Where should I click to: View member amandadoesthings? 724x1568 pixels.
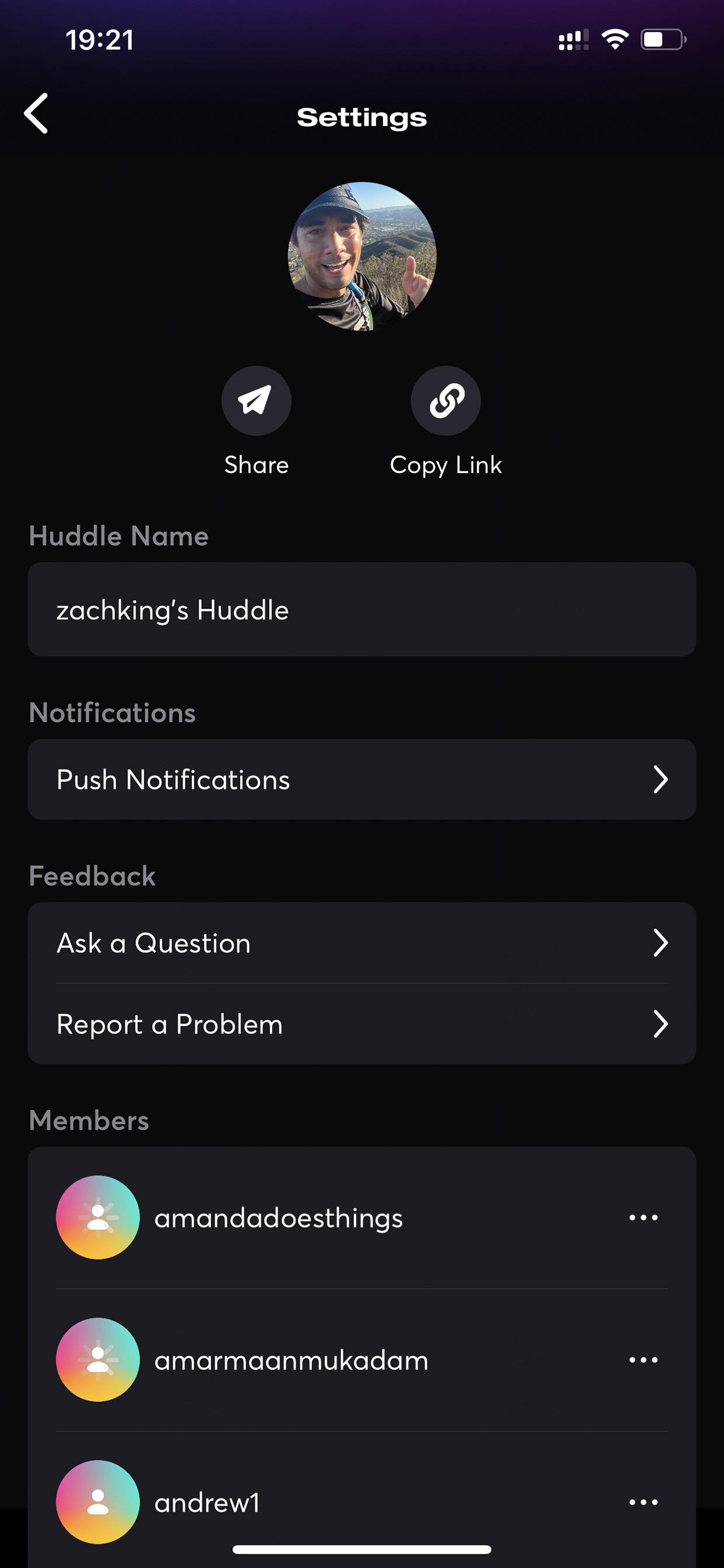pos(278,1217)
